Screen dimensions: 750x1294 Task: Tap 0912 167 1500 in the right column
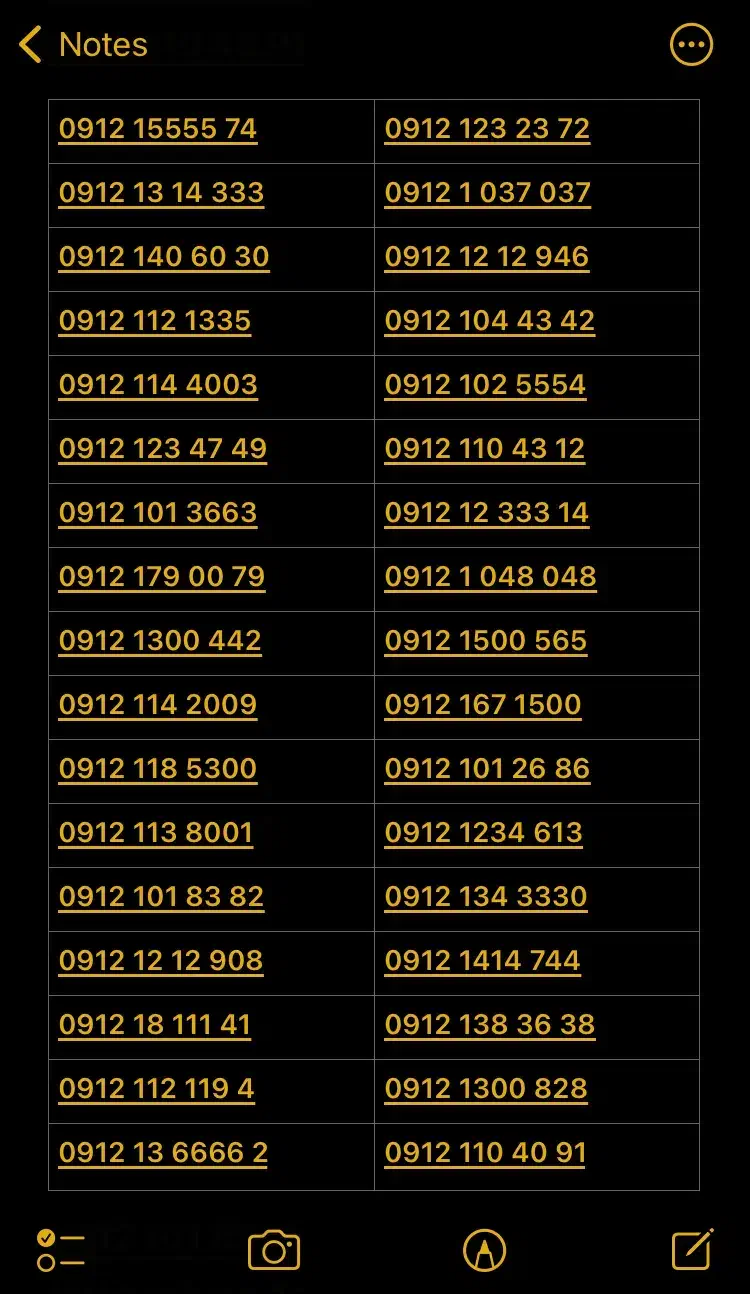tap(483, 705)
